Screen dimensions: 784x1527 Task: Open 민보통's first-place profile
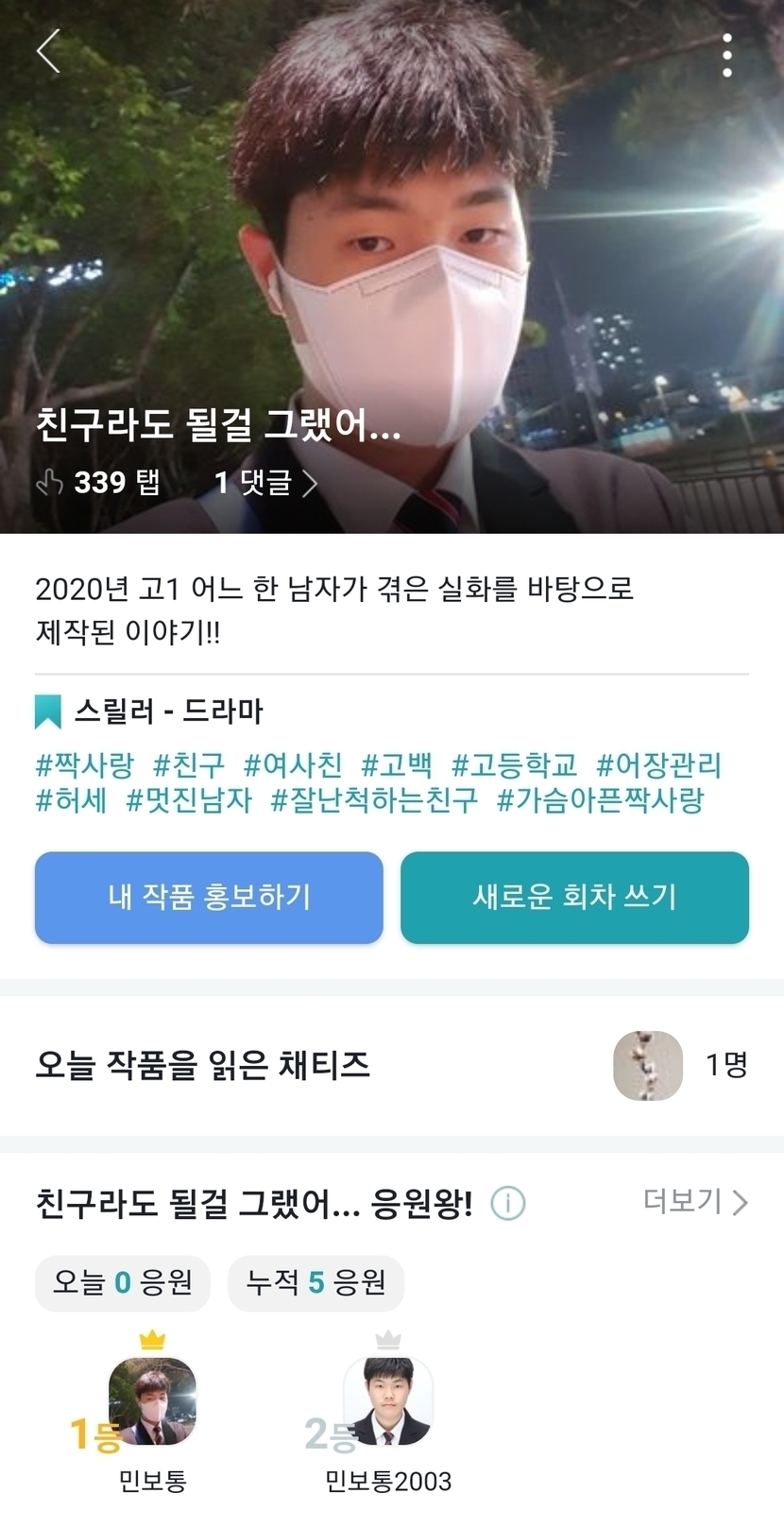(x=152, y=1401)
